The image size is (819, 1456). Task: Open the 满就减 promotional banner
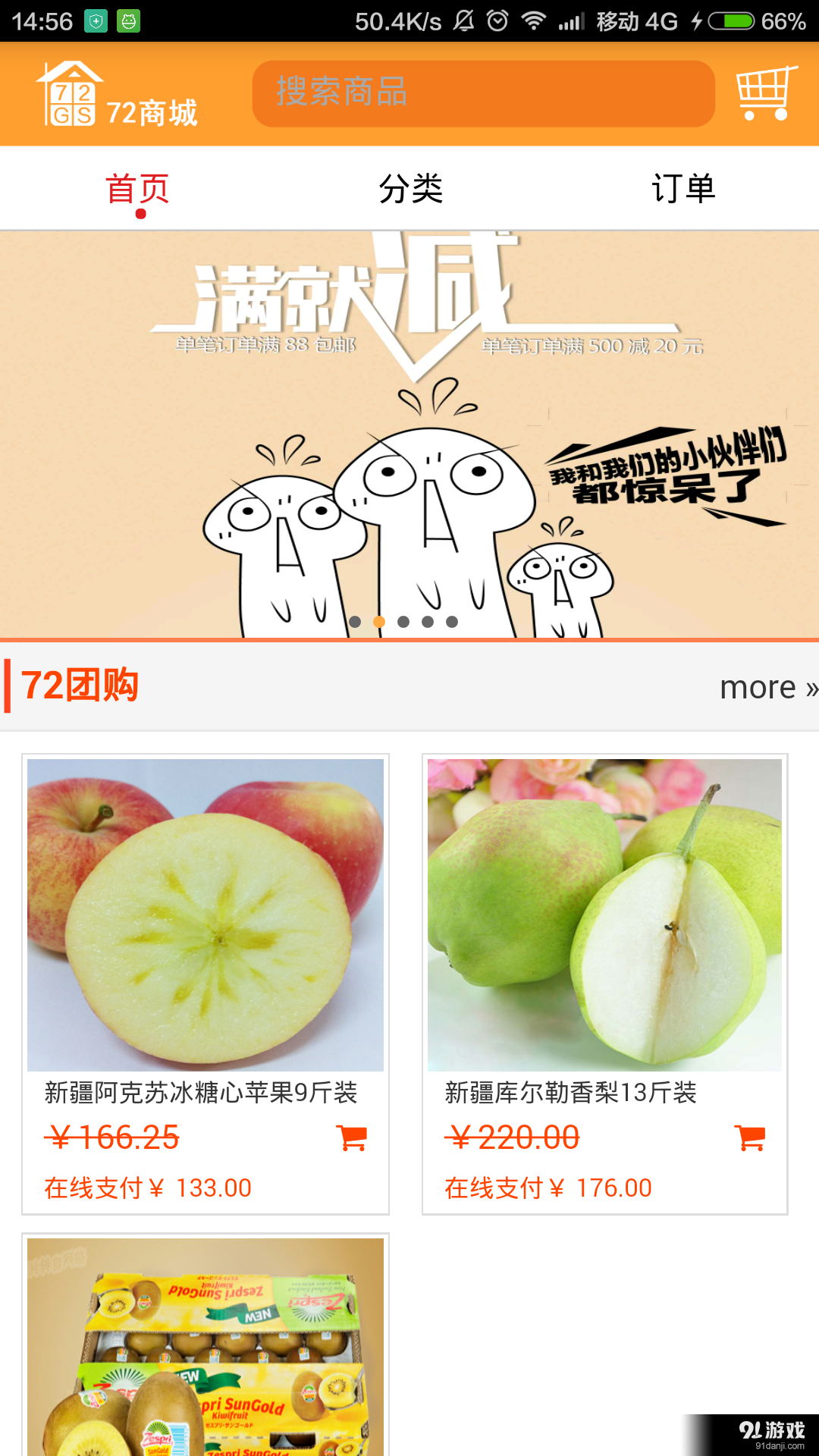[x=409, y=434]
